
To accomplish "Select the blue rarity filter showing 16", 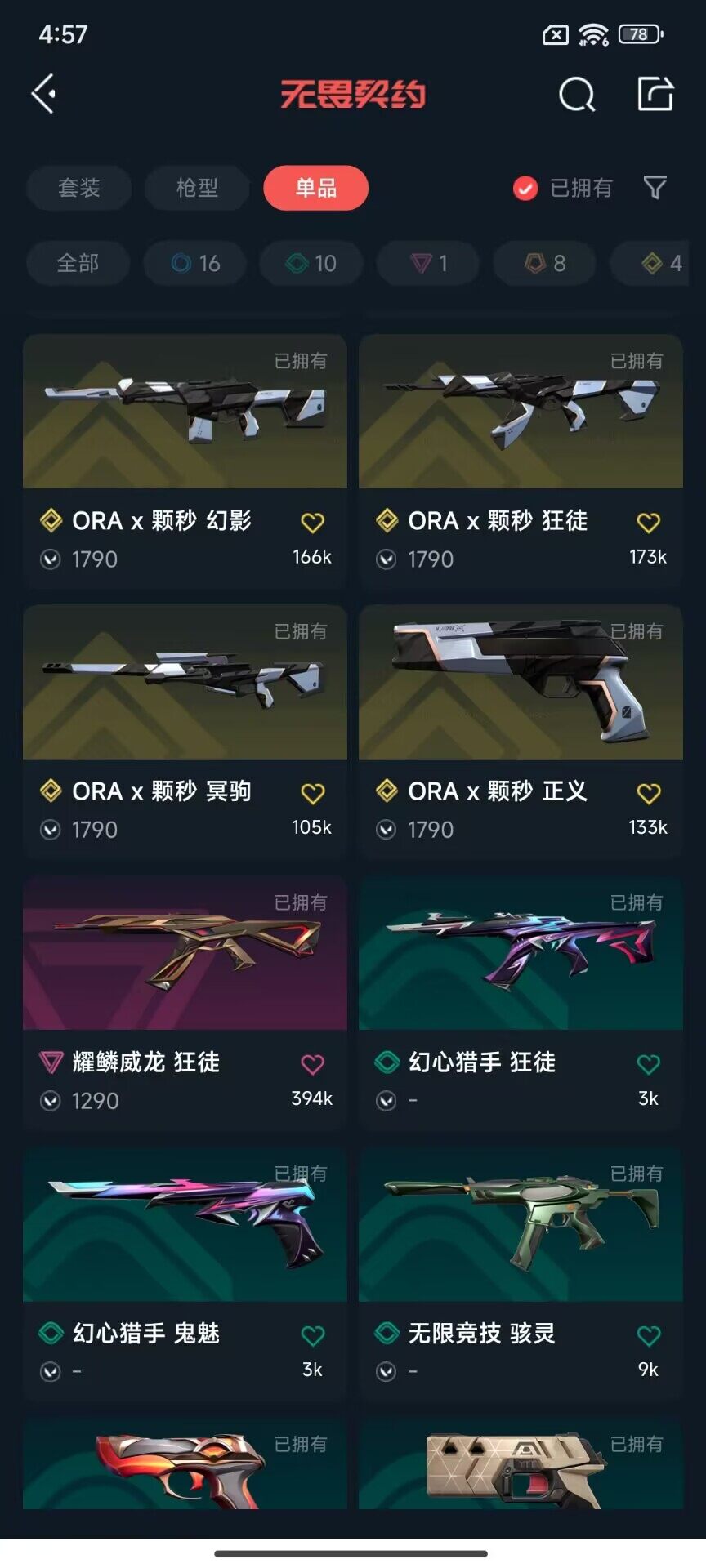I will tap(194, 264).
